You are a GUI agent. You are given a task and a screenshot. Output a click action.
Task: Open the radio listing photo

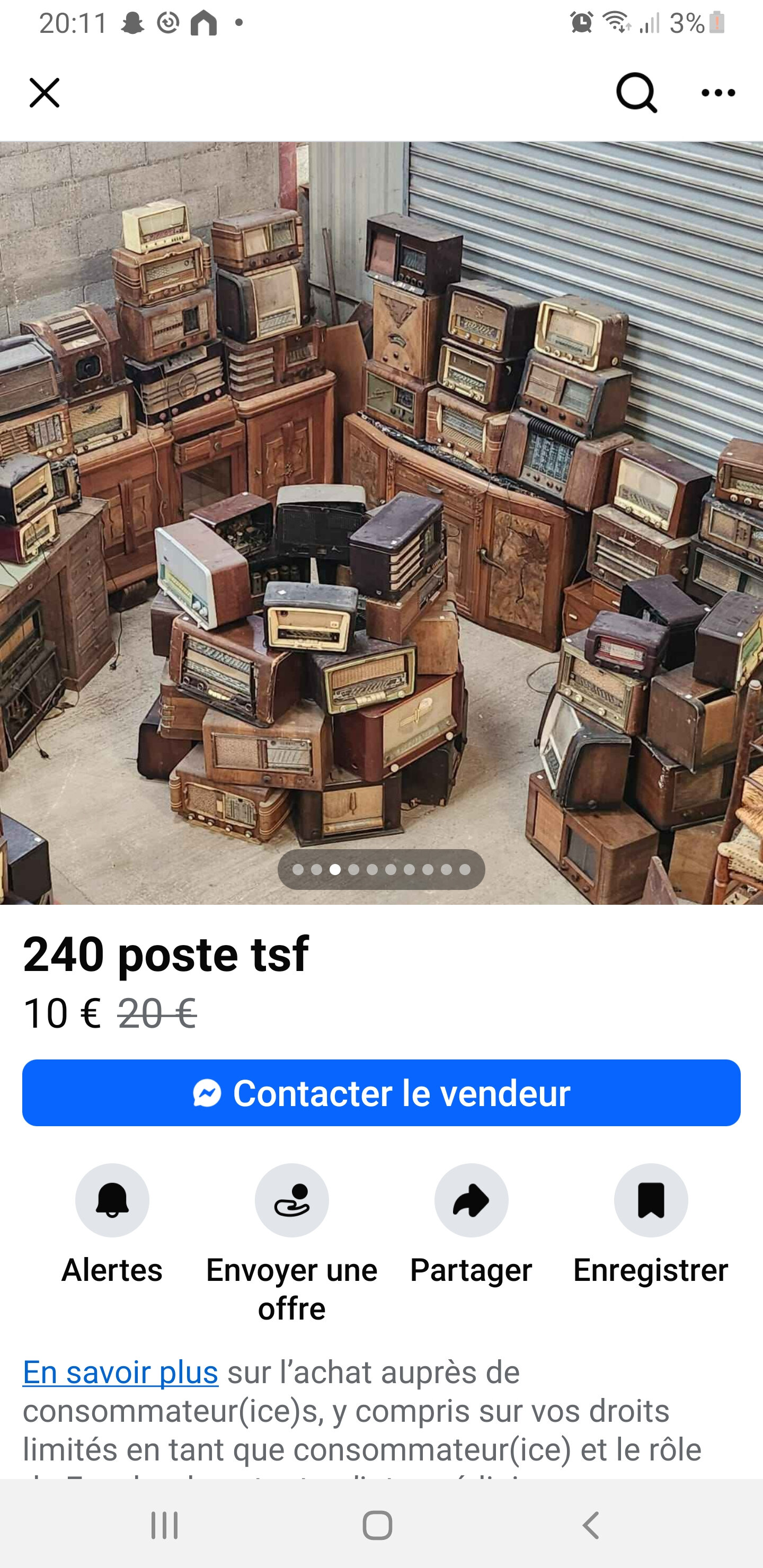point(381,522)
